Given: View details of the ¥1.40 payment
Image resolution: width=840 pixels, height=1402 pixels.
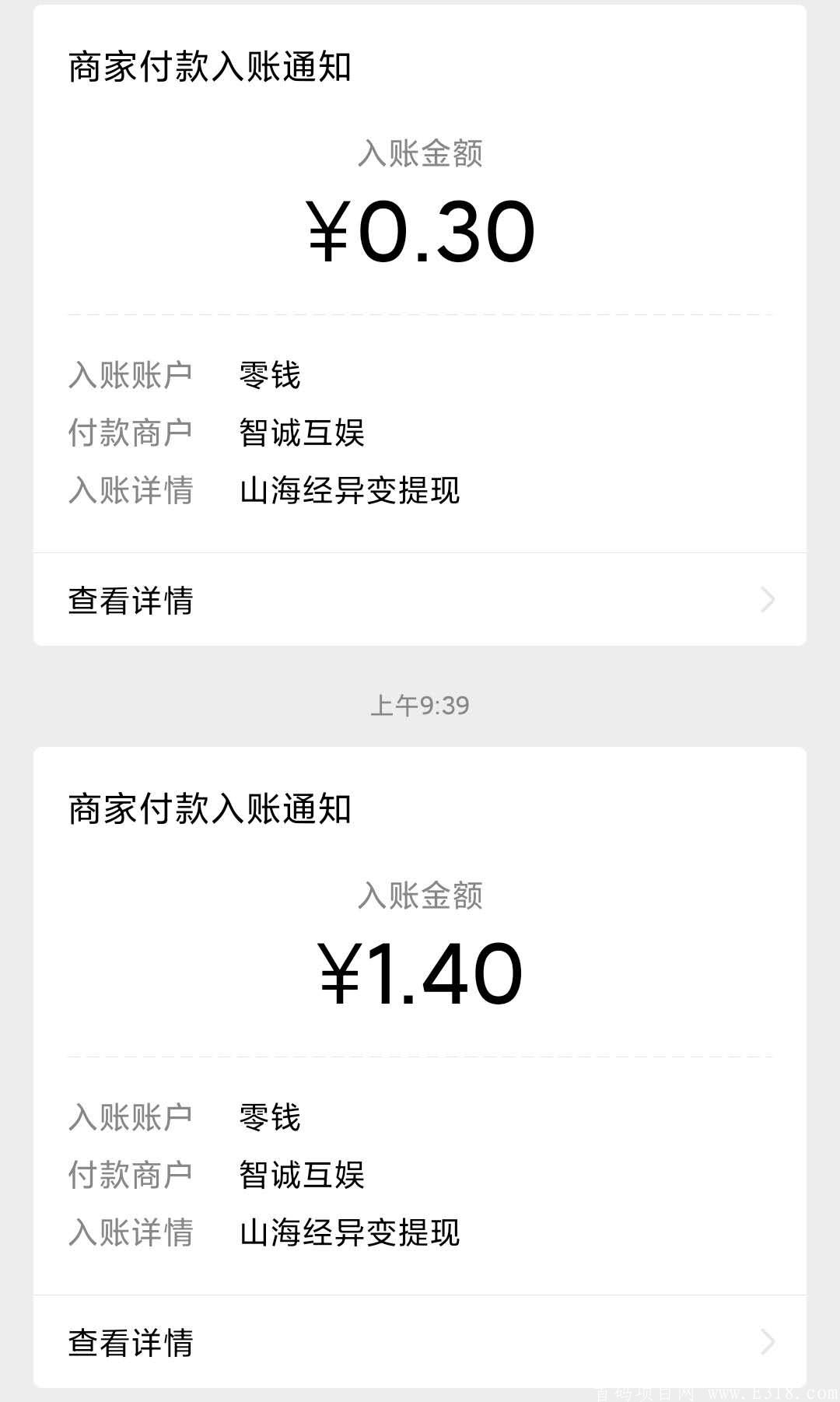Looking at the screenshot, I should (420, 1342).
